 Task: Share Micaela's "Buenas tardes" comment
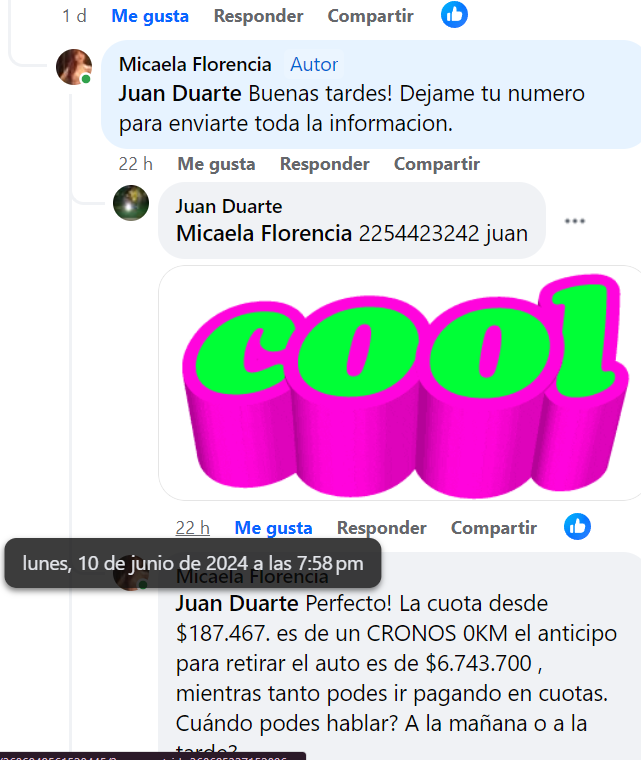pos(436,164)
